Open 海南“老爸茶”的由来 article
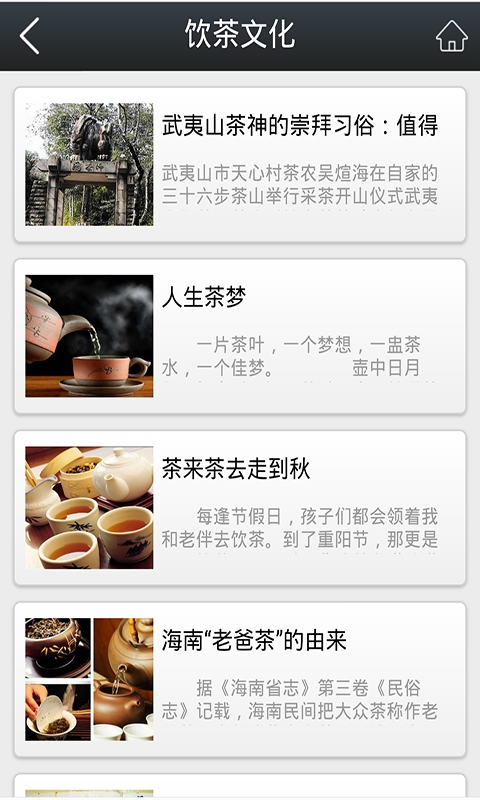 coord(240,680)
